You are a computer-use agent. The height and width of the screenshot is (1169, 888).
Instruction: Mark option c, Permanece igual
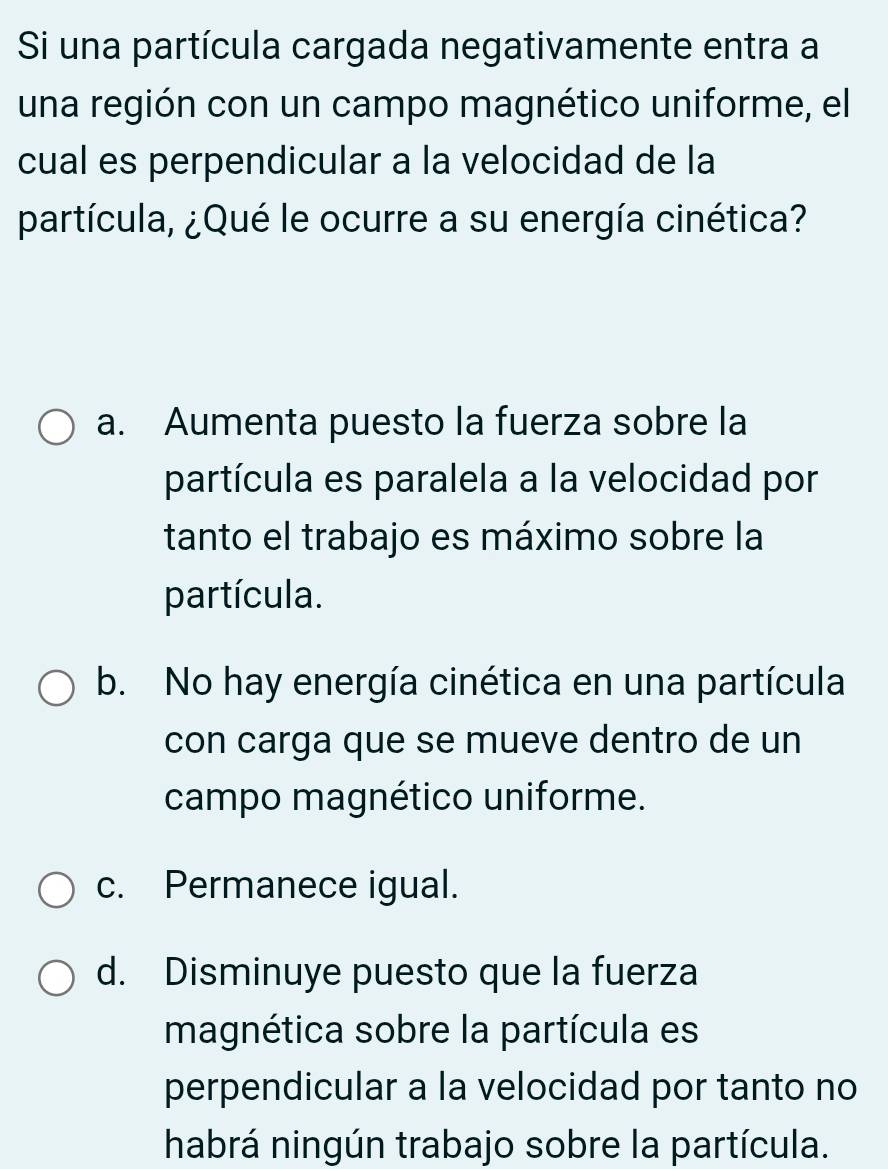[57, 889]
